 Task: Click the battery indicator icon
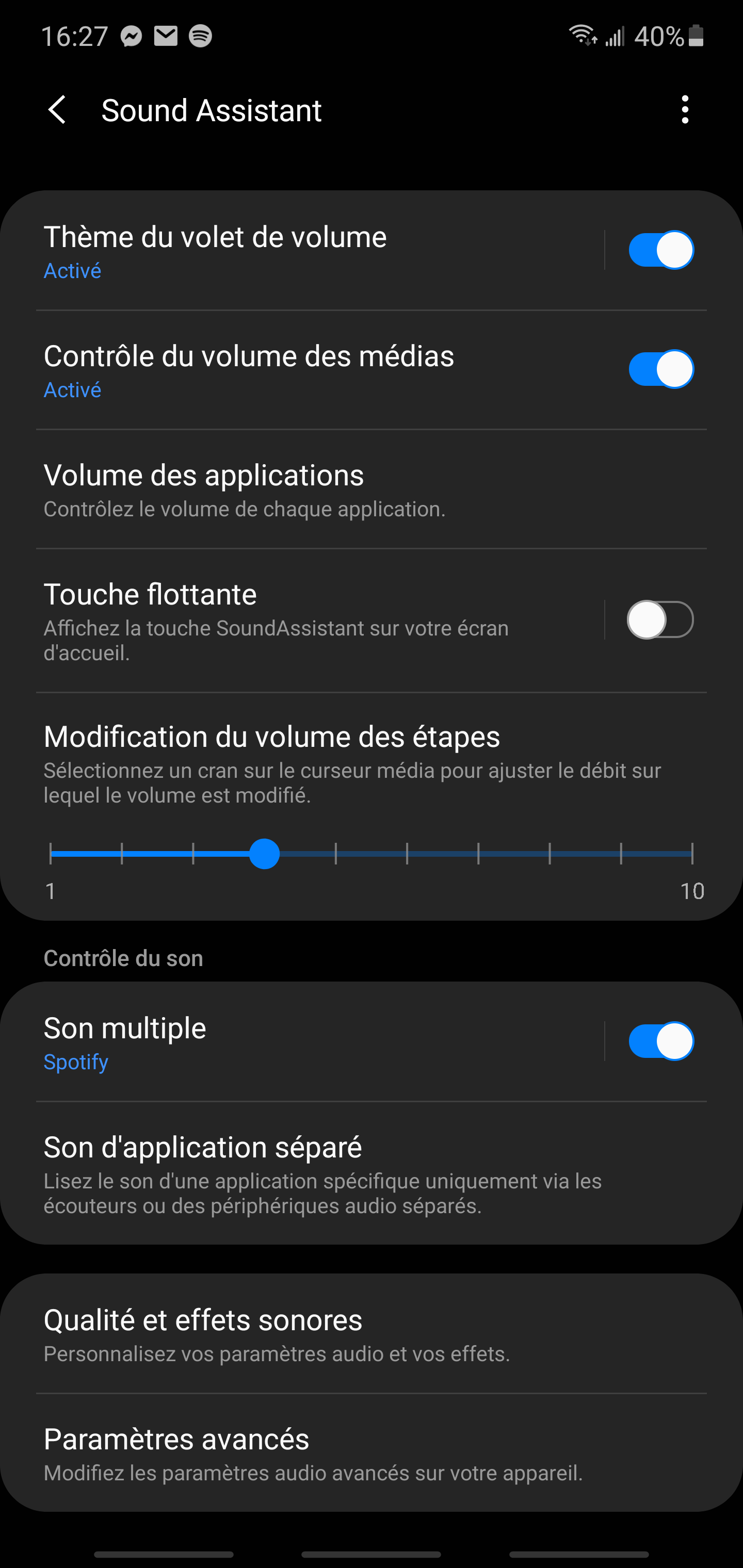696,36
